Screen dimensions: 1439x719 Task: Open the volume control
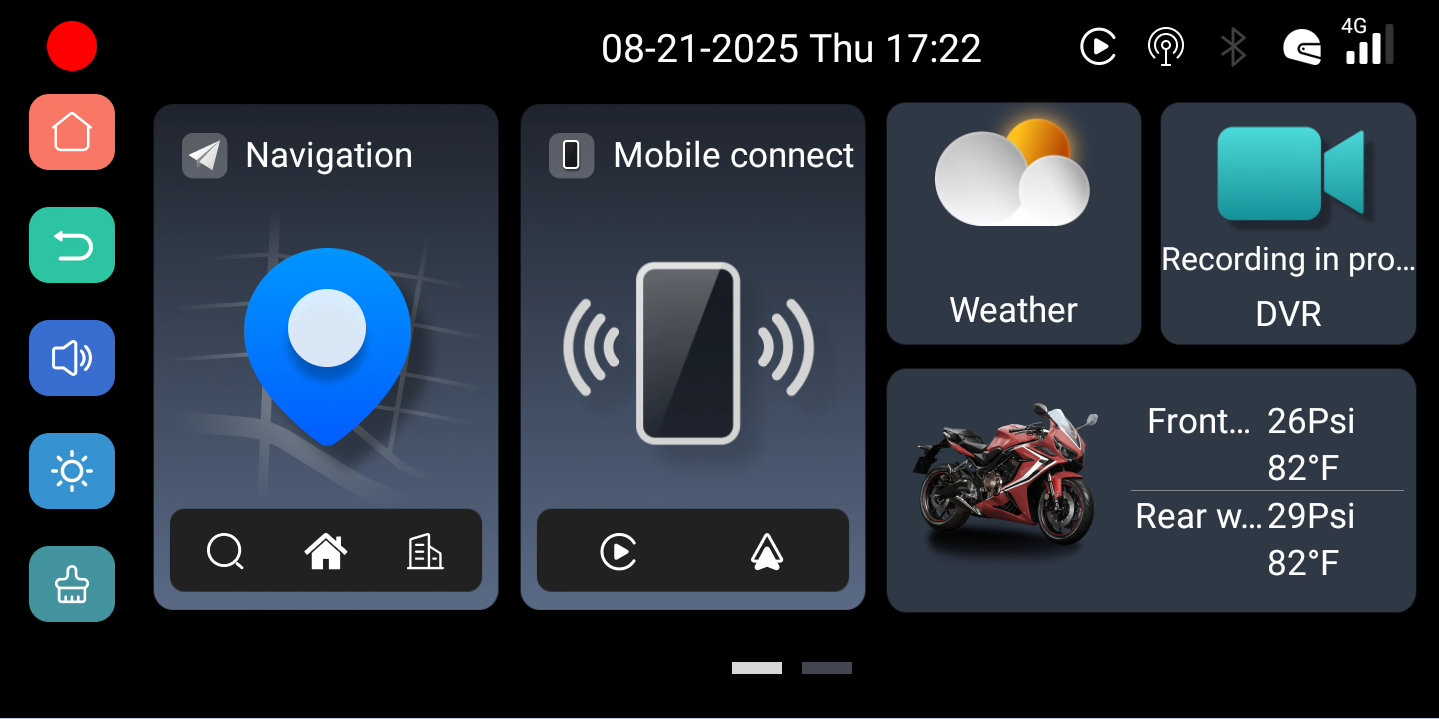[72, 358]
